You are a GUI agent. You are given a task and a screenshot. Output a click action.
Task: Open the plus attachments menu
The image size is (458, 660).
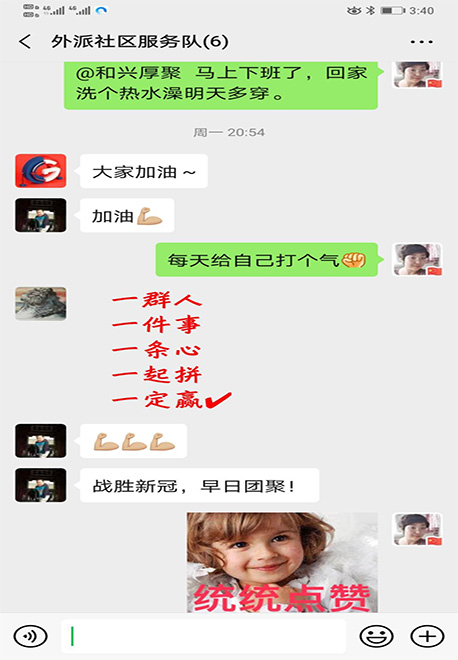[427, 636]
